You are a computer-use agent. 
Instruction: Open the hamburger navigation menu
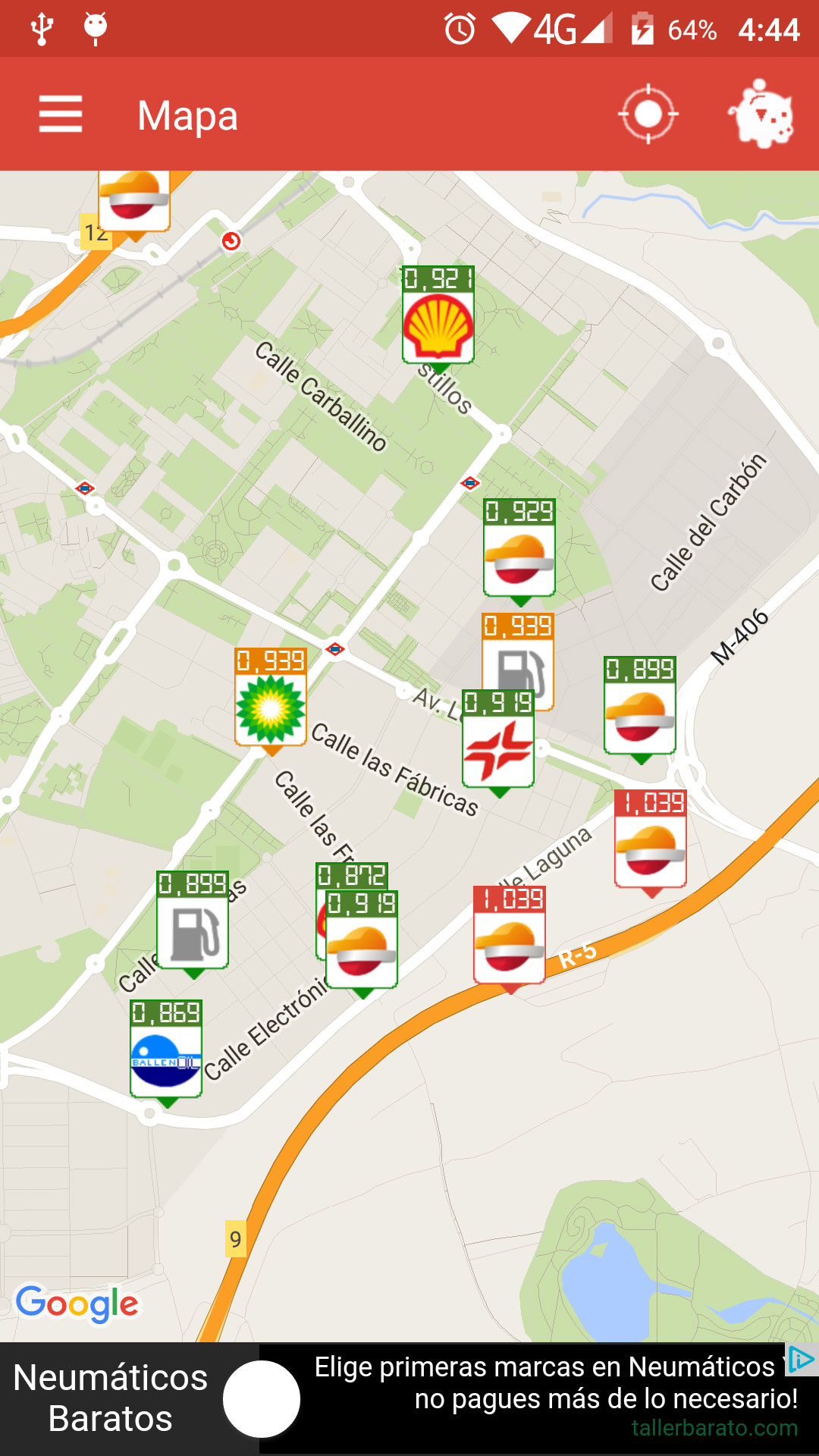click(x=61, y=115)
